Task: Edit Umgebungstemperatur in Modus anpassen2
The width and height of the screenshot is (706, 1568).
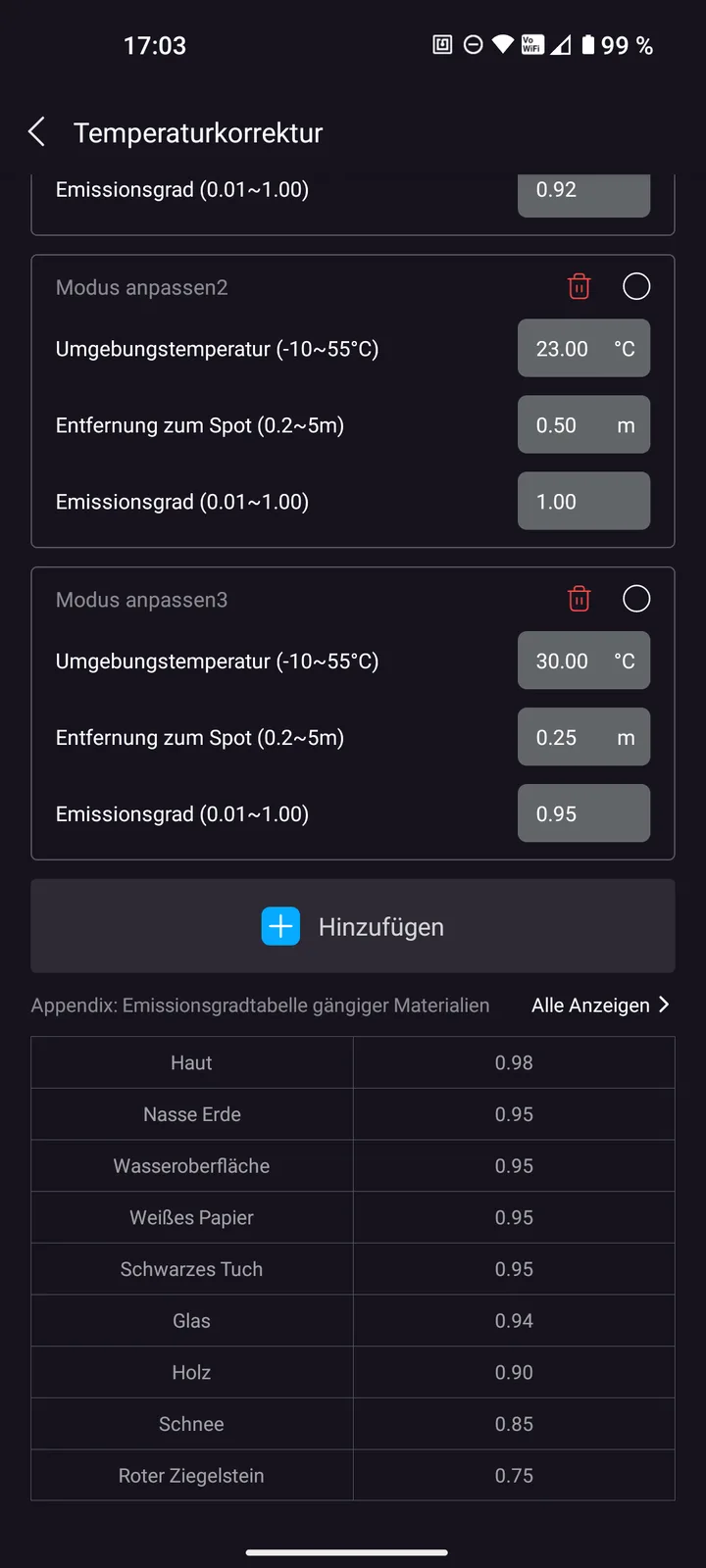Action: tap(582, 348)
